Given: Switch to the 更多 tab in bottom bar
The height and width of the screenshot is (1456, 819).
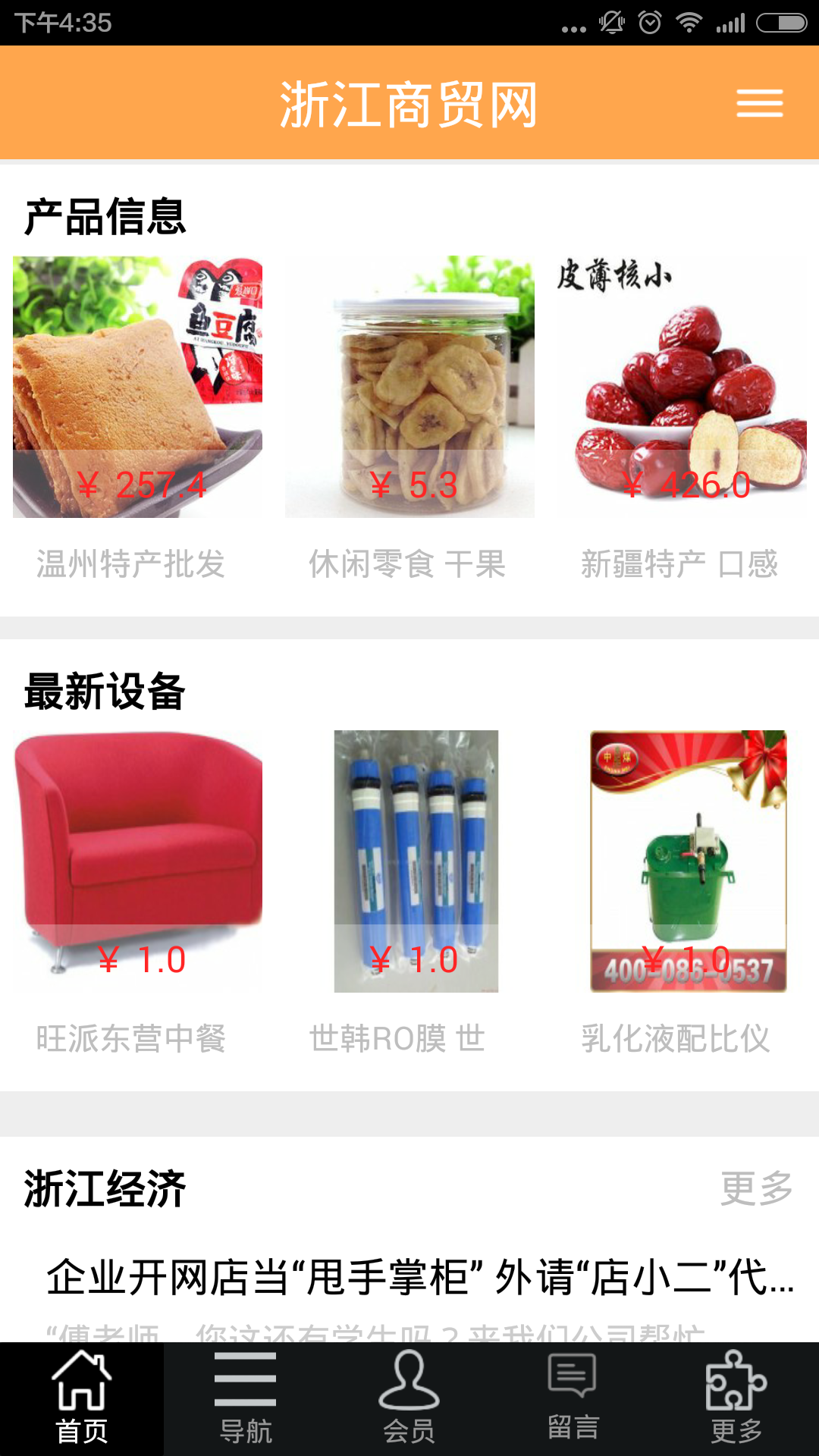Looking at the screenshot, I should click(x=736, y=1399).
